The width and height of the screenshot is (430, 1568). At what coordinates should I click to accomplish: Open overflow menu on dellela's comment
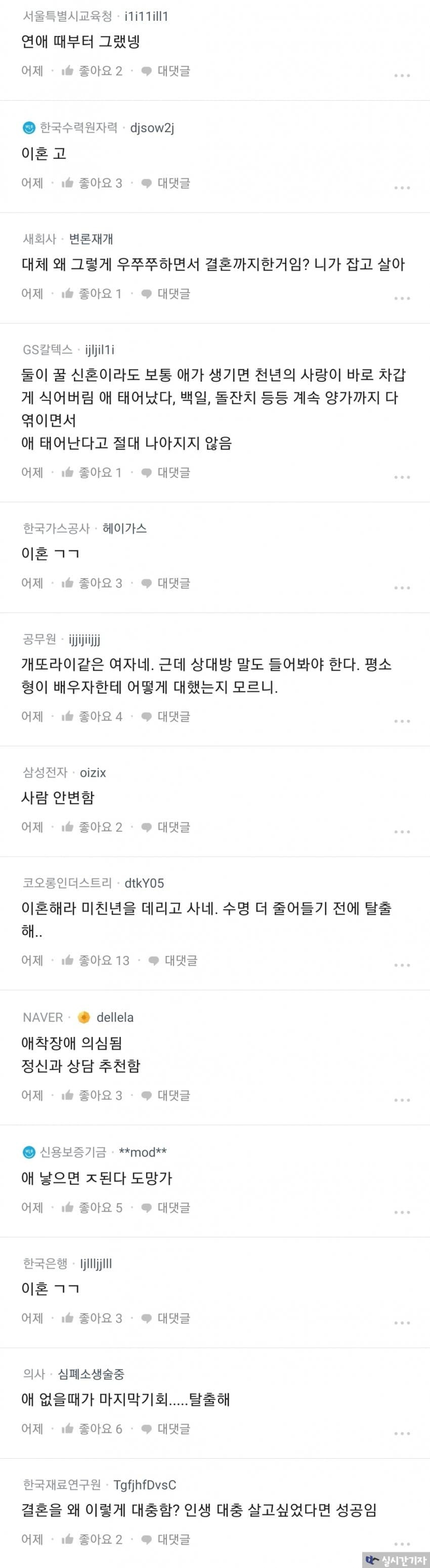point(401,1100)
